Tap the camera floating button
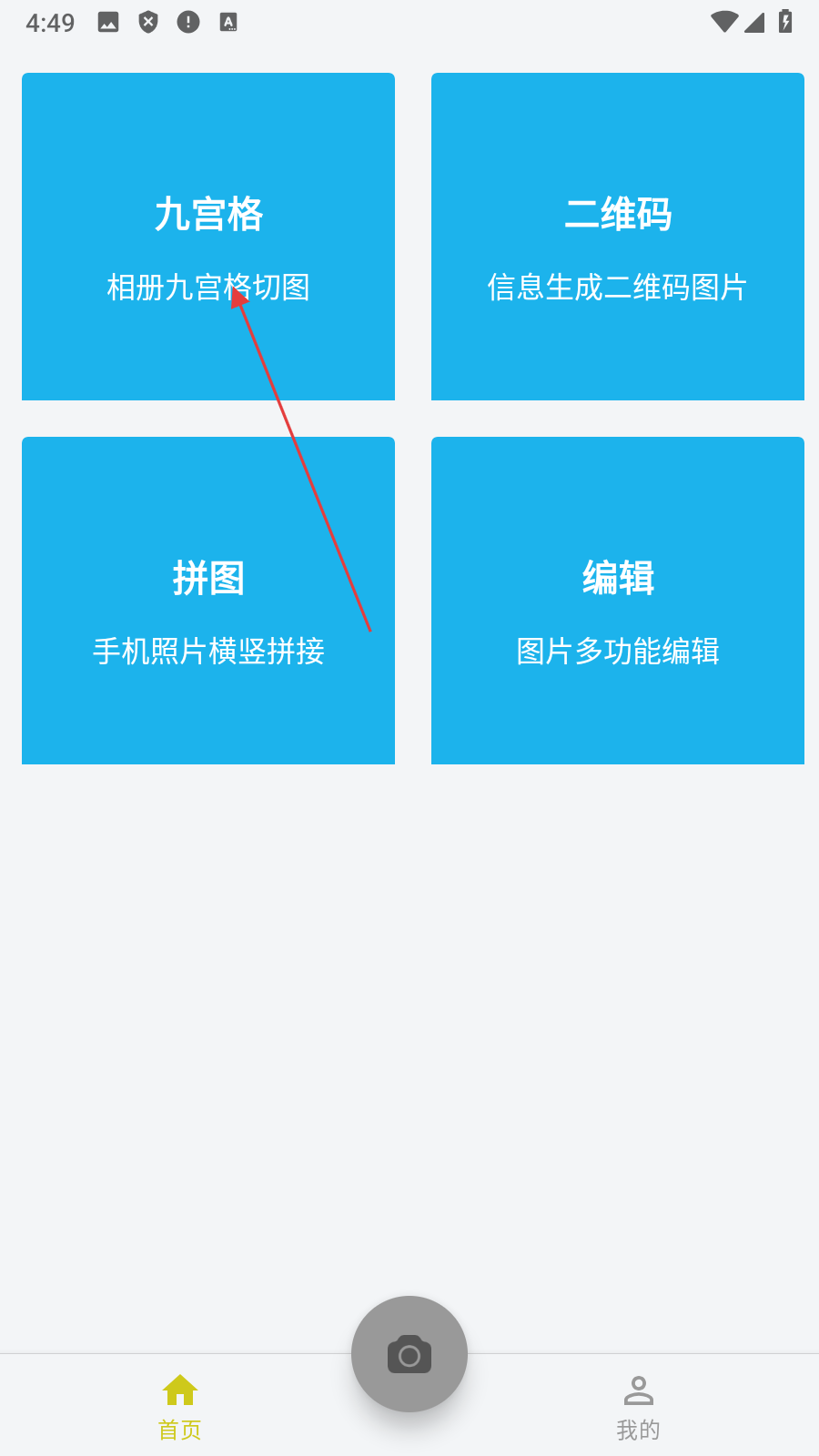Viewport: 819px width, 1456px height. pyautogui.click(x=409, y=1354)
